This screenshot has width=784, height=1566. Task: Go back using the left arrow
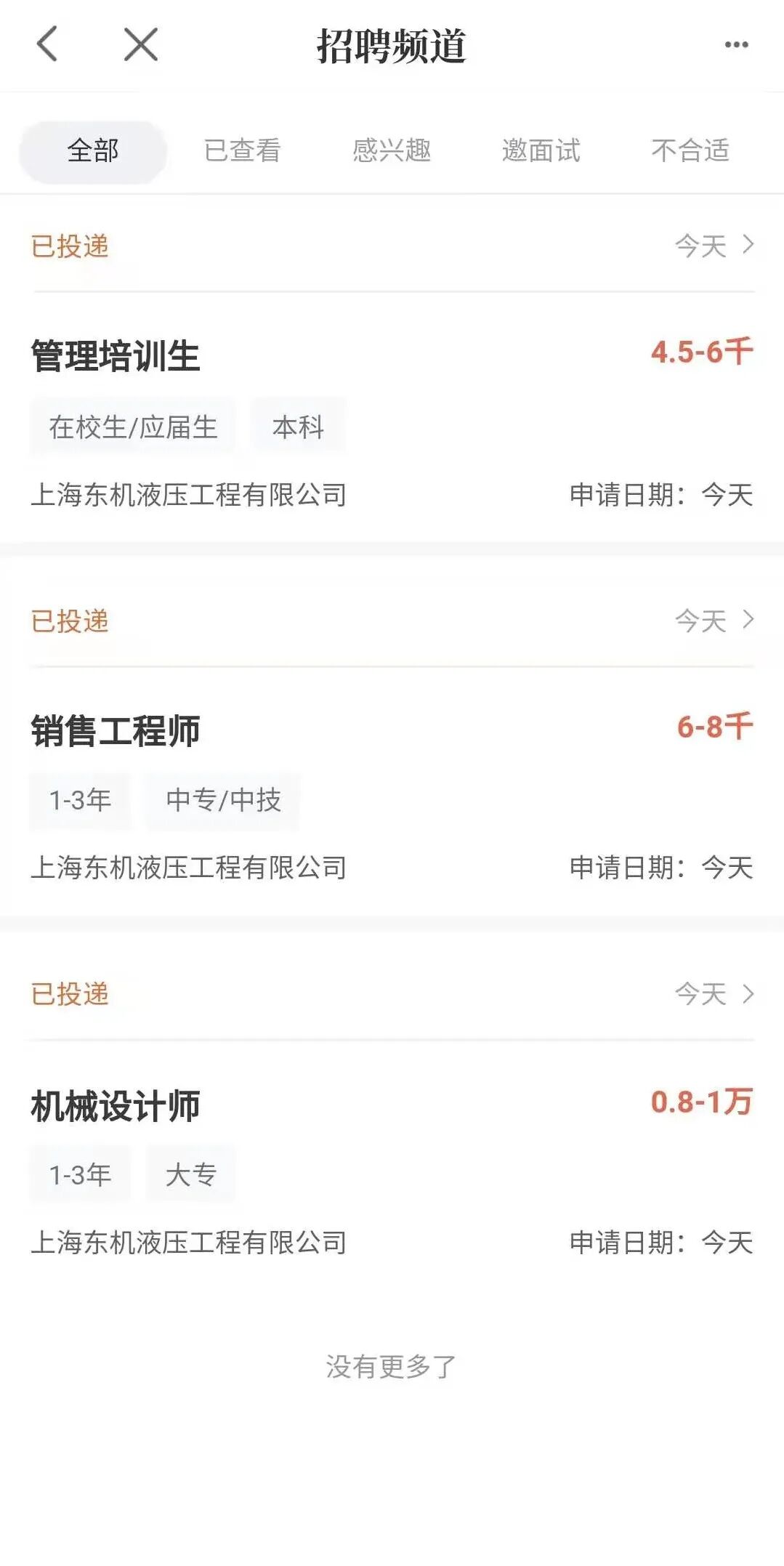[x=47, y=44]
